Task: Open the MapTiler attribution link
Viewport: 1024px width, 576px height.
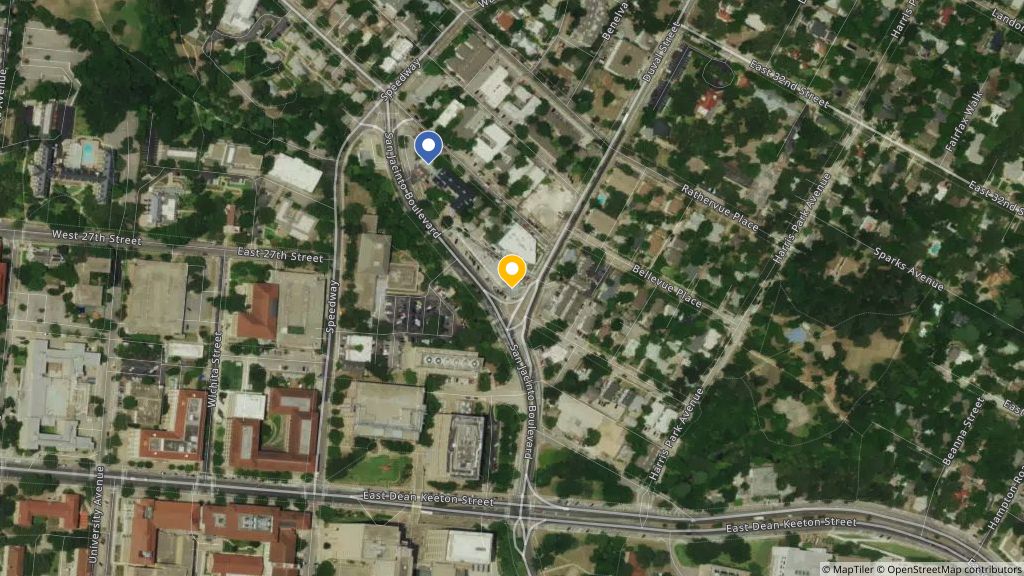Action: click(x=851, y=569)
